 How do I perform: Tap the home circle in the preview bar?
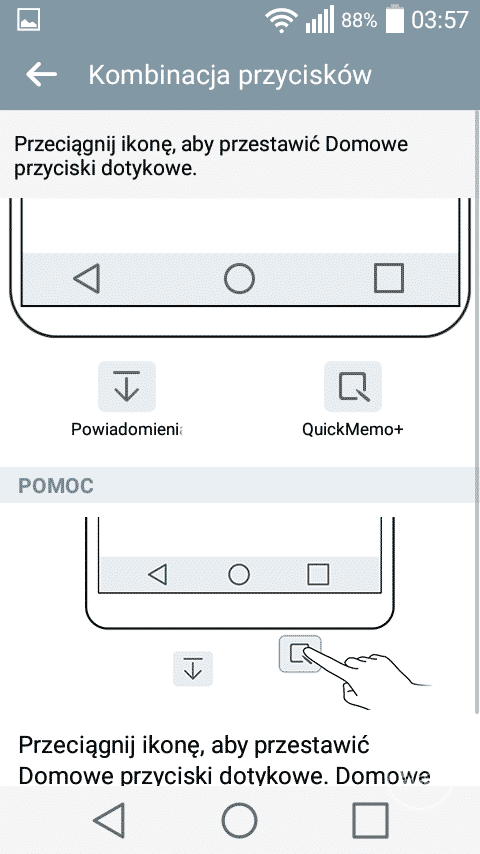(239, 278)
